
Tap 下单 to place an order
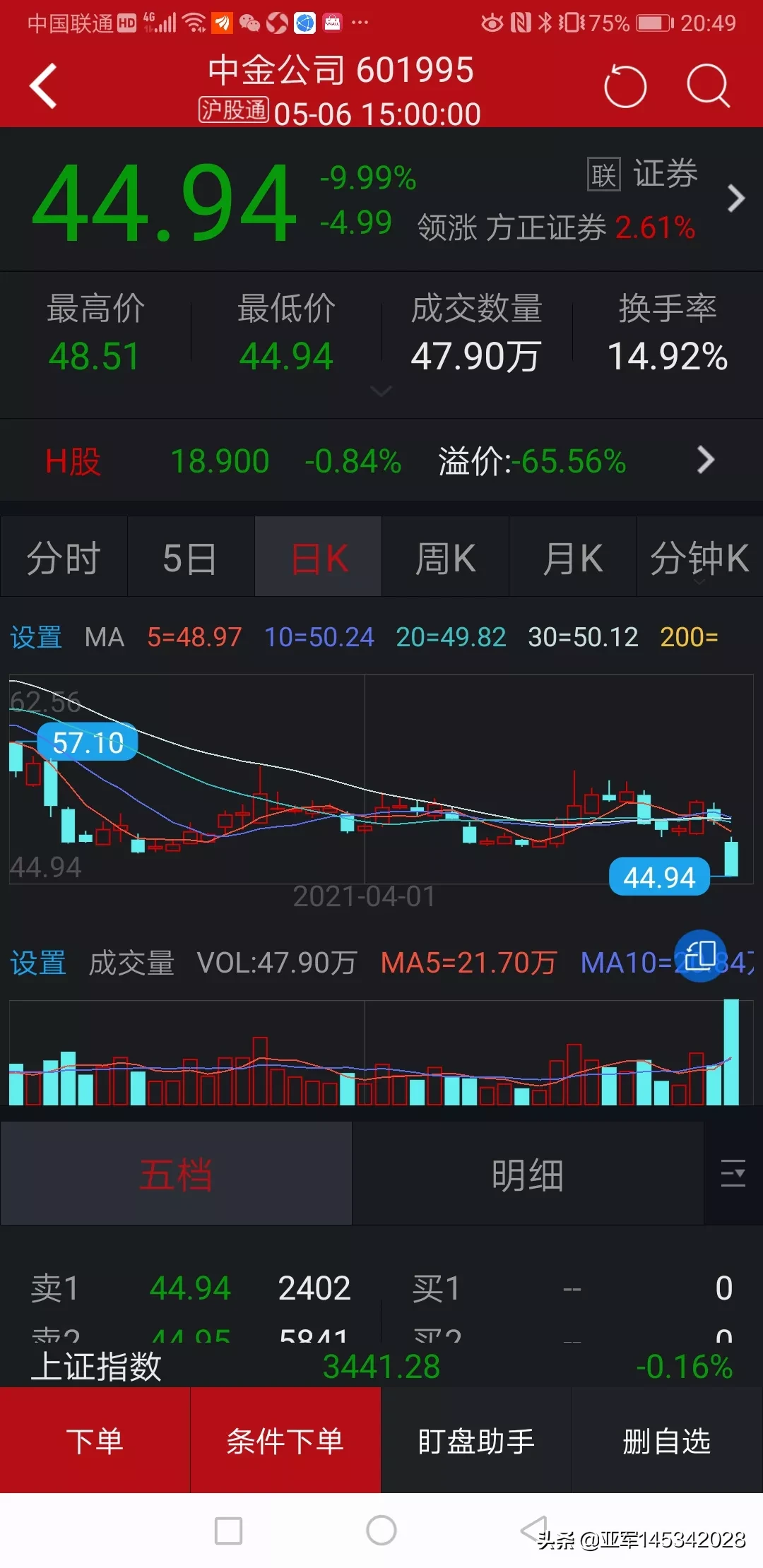(x=95, y=1441)
